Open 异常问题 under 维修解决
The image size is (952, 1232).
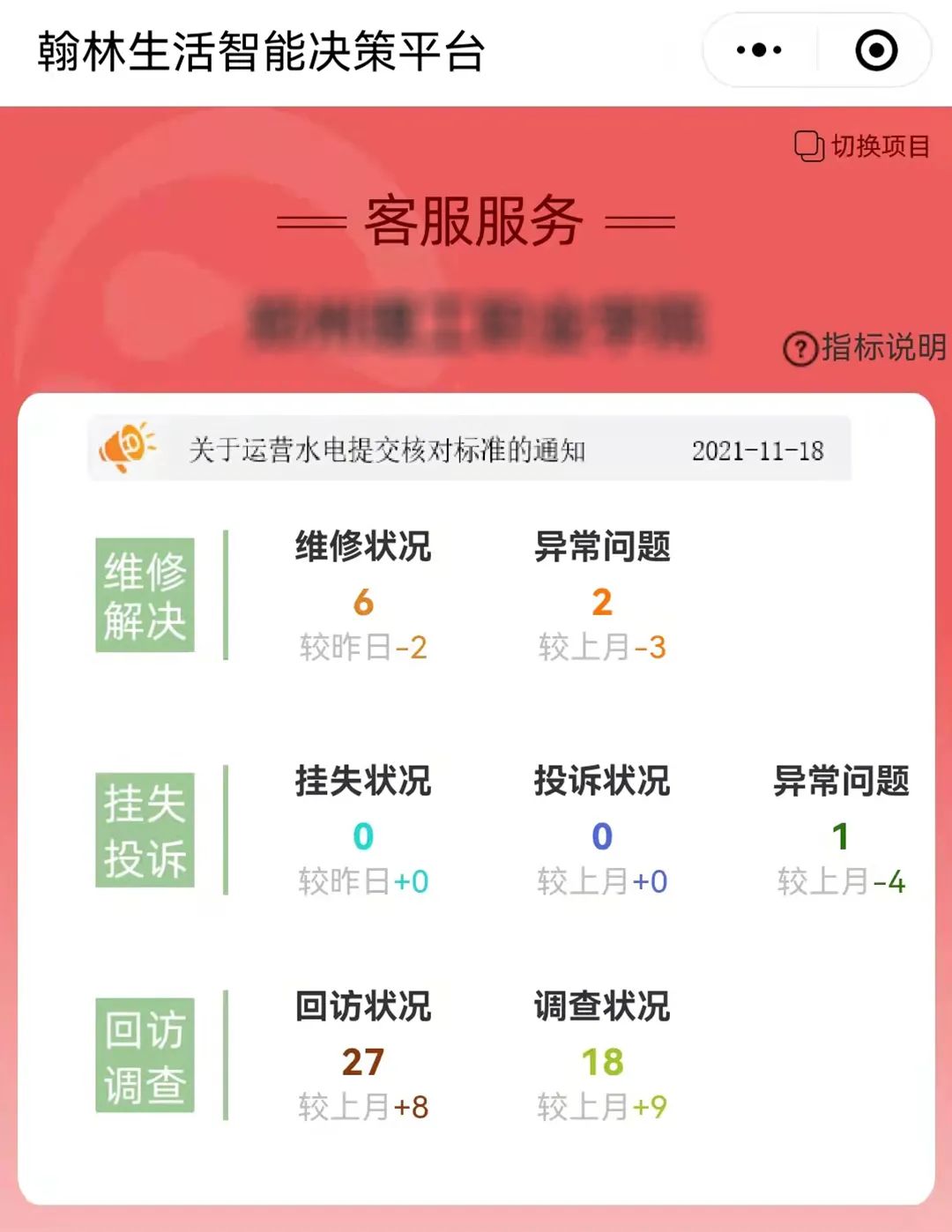pyautogui.click(x=602, y=596)
